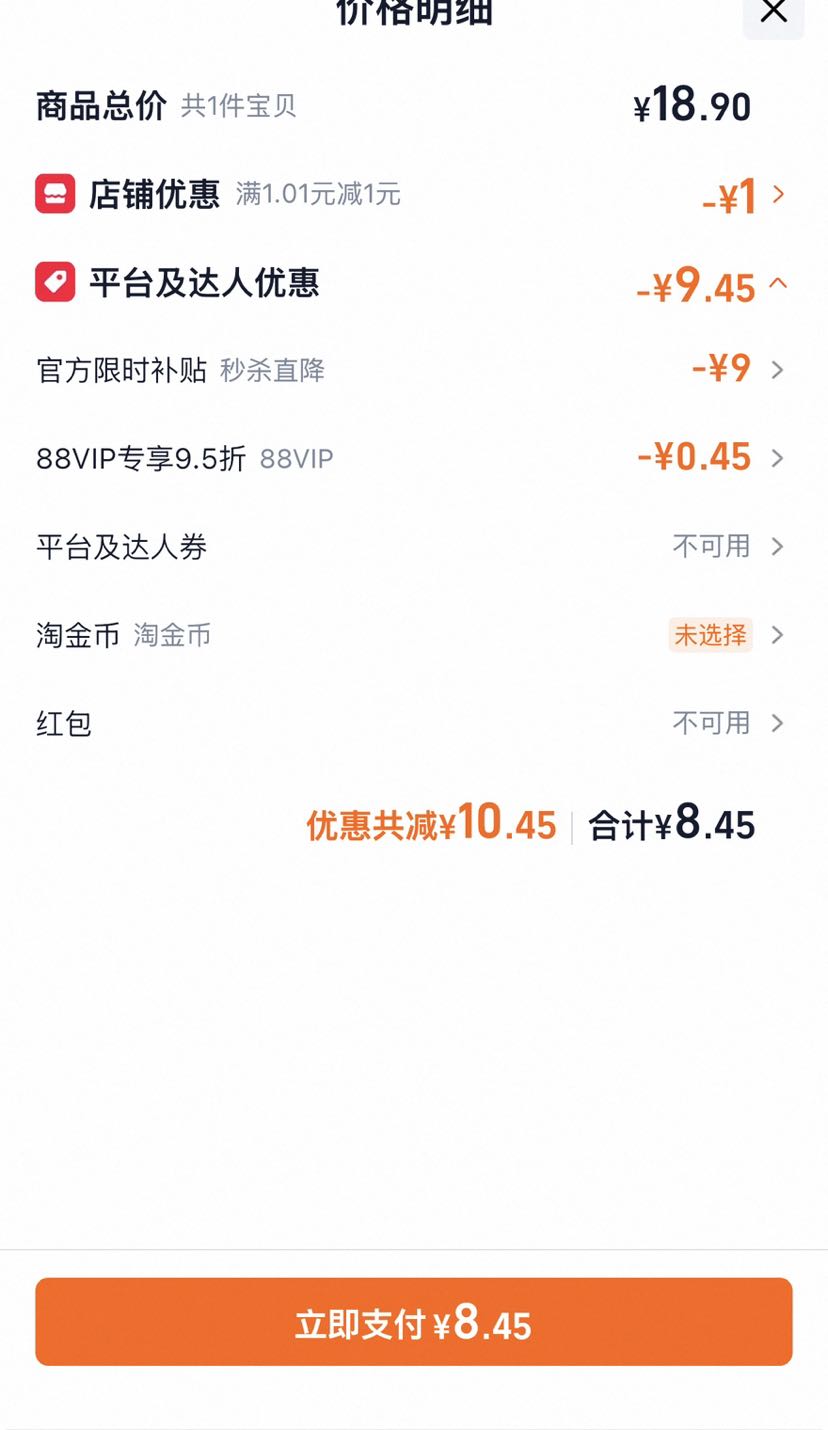828x1430 pixels.
Task: Open the 店铺优惠 discount details
Action: tap(413, 194)
